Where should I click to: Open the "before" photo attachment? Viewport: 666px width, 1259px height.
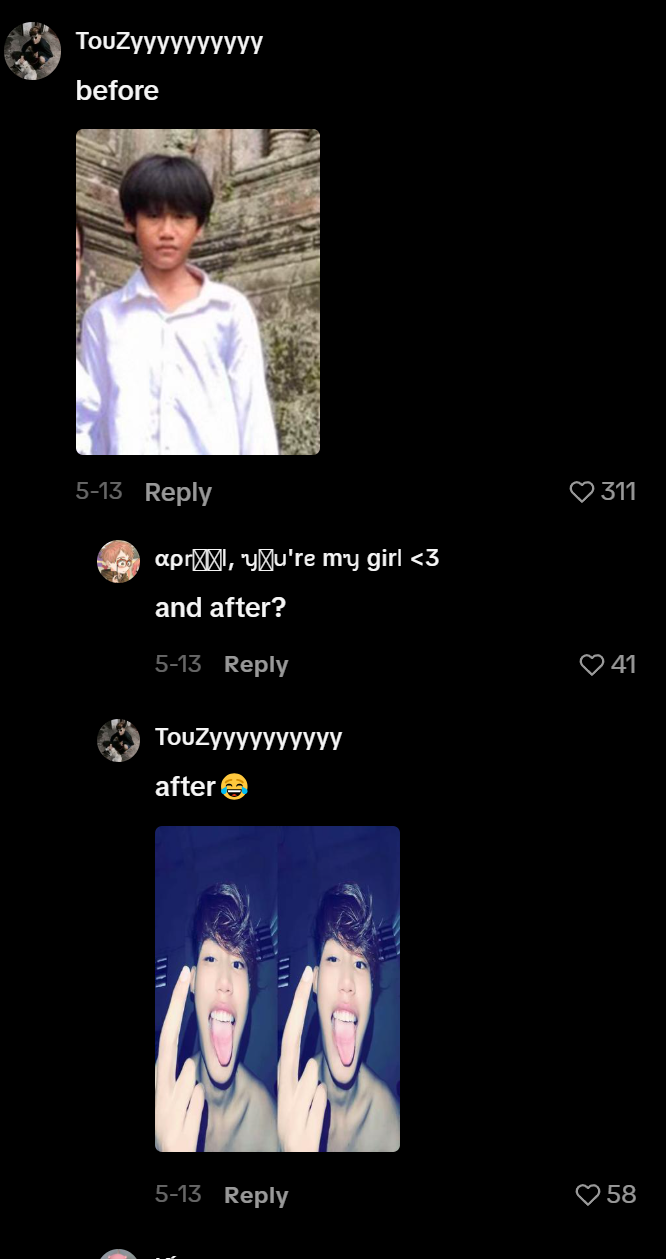tap(198, 292)
